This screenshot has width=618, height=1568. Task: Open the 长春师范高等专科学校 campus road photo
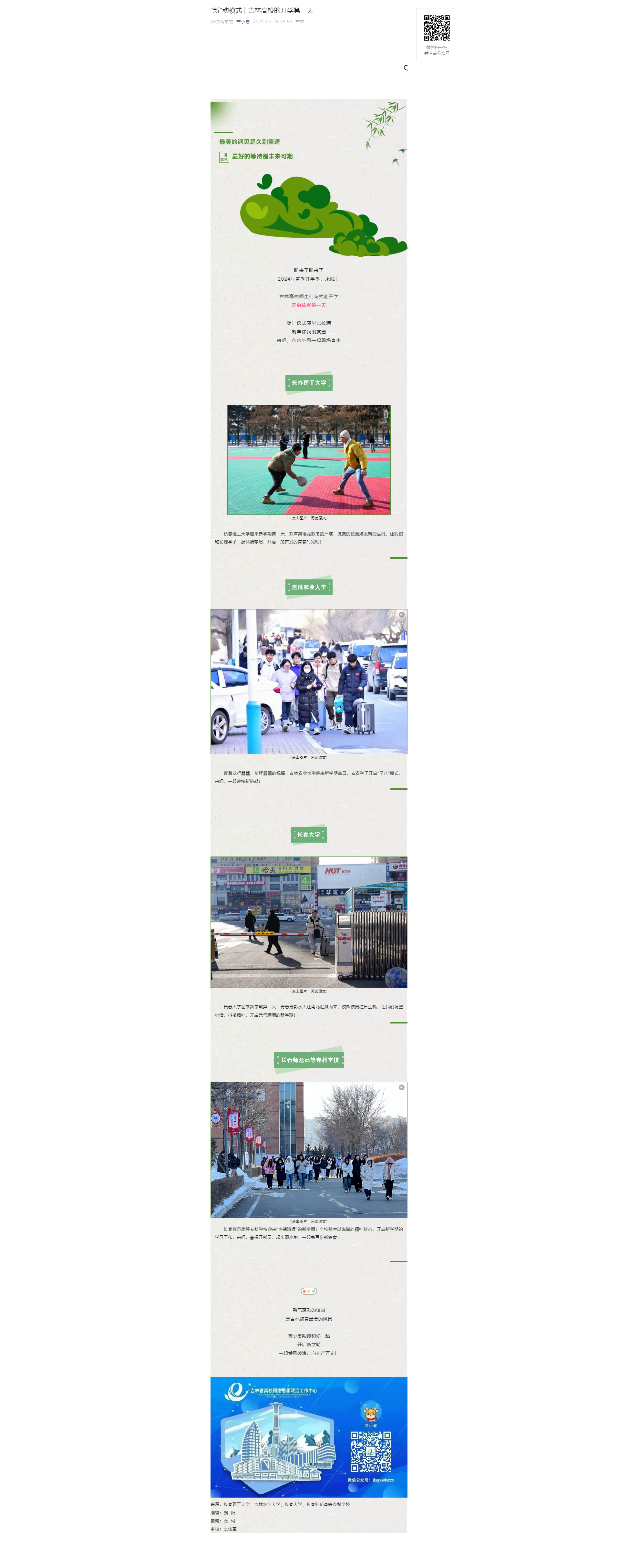[x=308, y=1149]
